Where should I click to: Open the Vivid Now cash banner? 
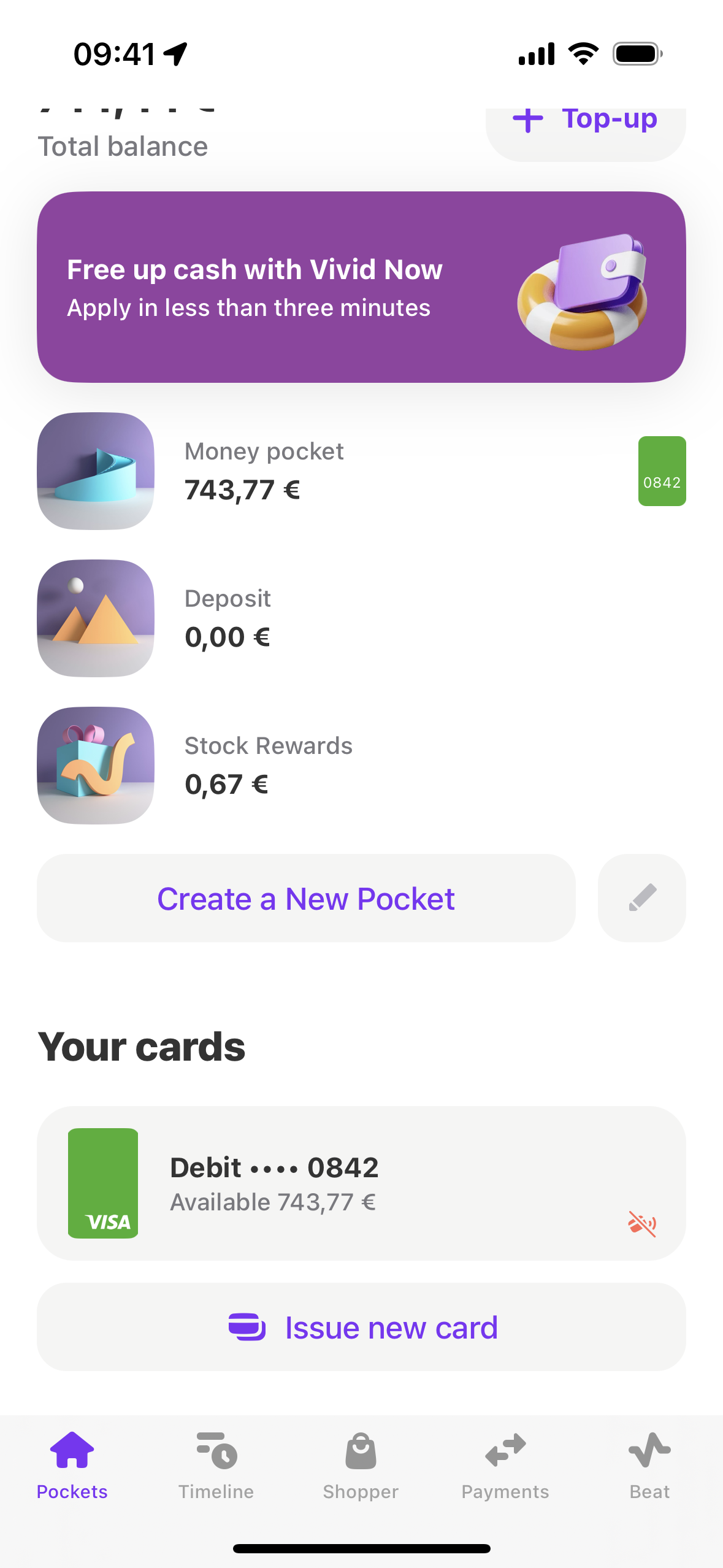coord(361,287)
